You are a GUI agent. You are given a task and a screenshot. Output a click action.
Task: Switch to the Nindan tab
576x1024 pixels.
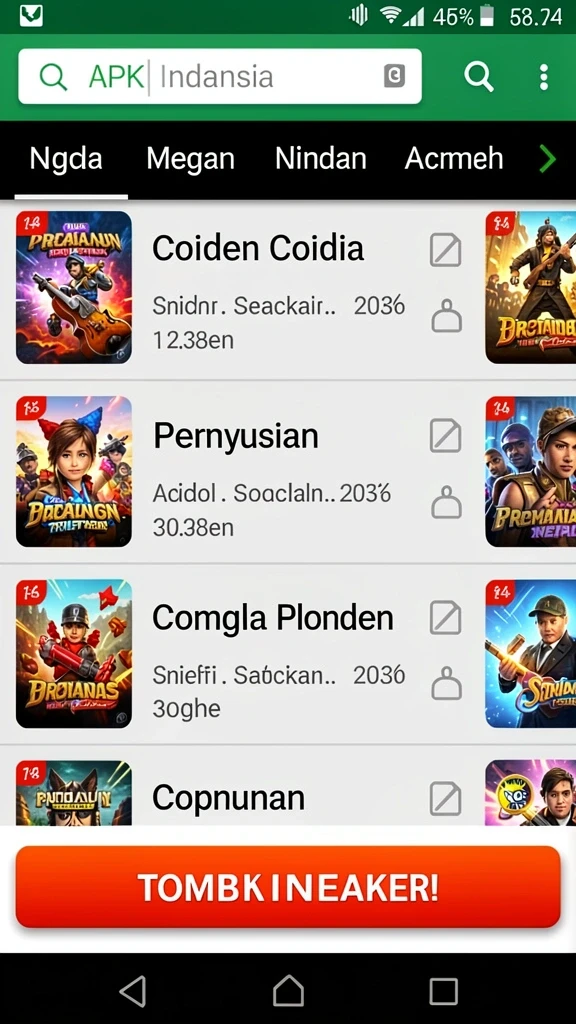pos(320,159)
